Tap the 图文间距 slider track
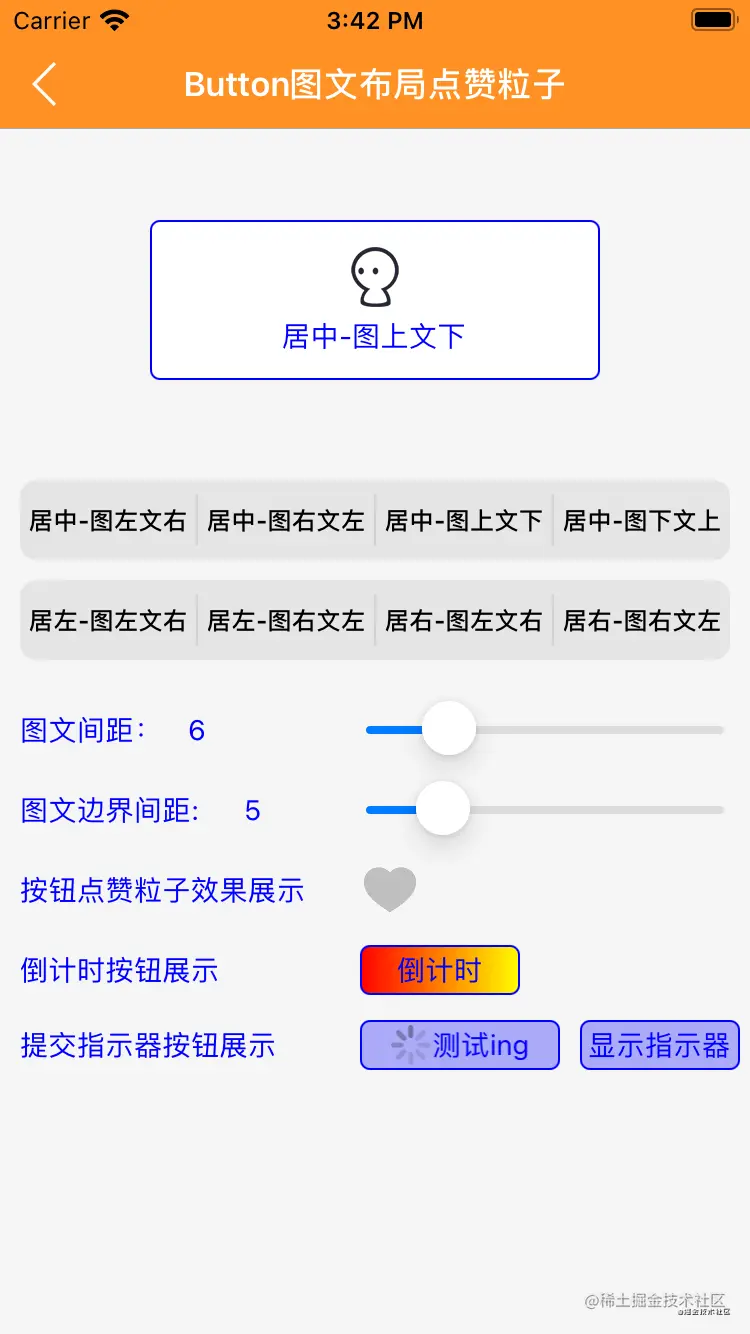The image size is (750, 1334). [x=600, y=730]
